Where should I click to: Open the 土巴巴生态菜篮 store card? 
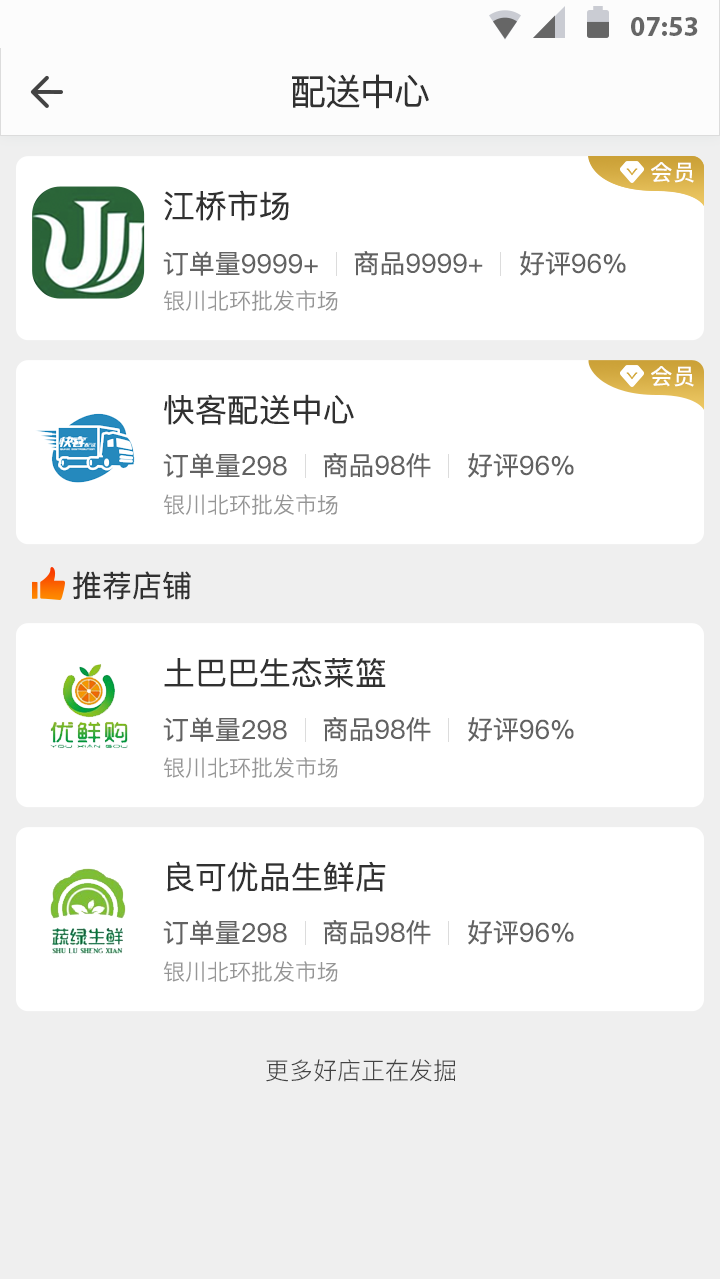pos(360,715)
